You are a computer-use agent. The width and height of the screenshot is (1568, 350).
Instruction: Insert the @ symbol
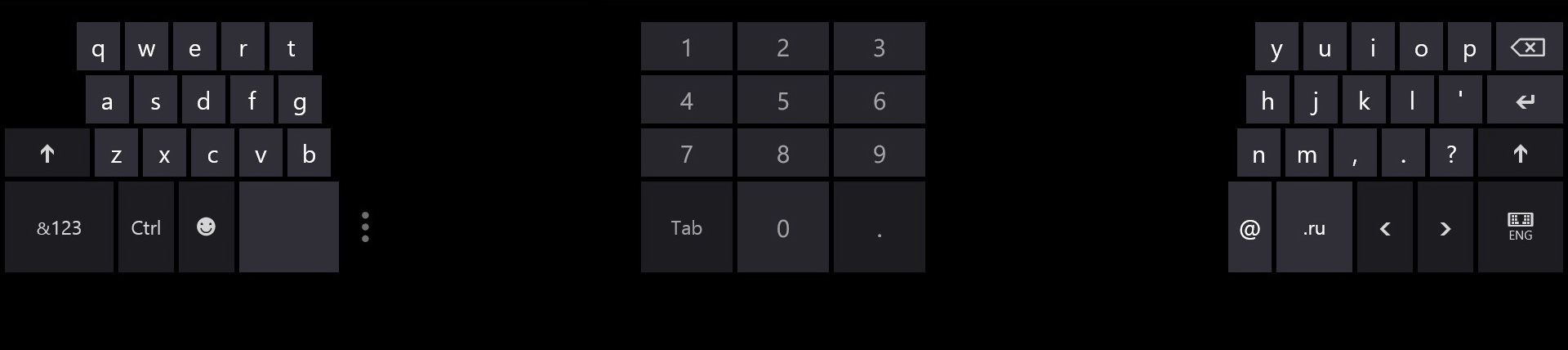[1249, 227]
